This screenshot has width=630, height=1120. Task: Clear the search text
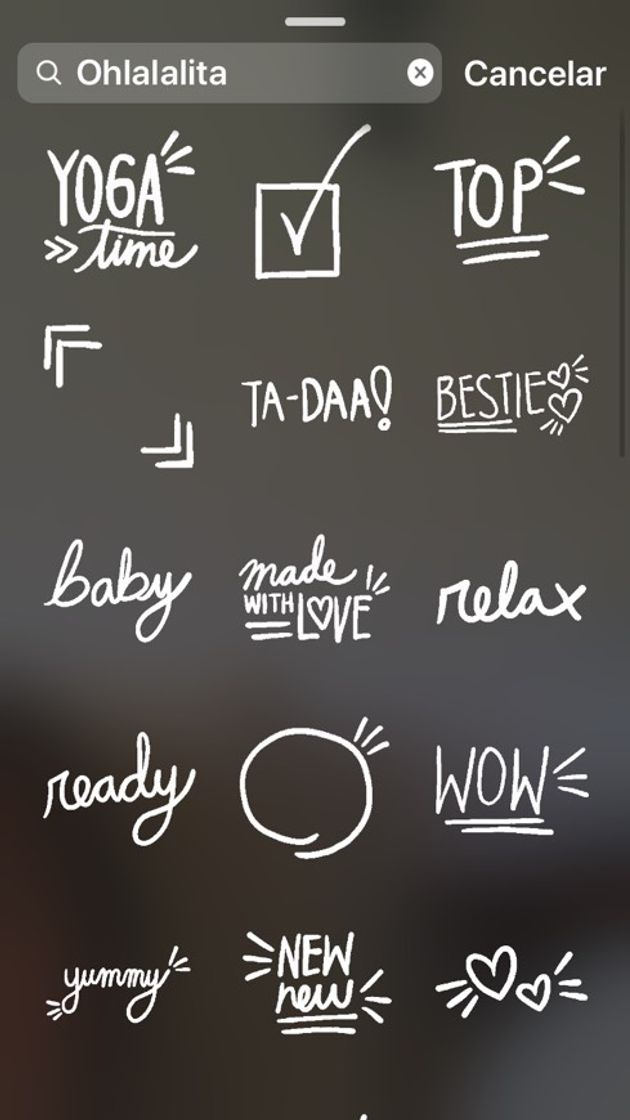point(421,73)
